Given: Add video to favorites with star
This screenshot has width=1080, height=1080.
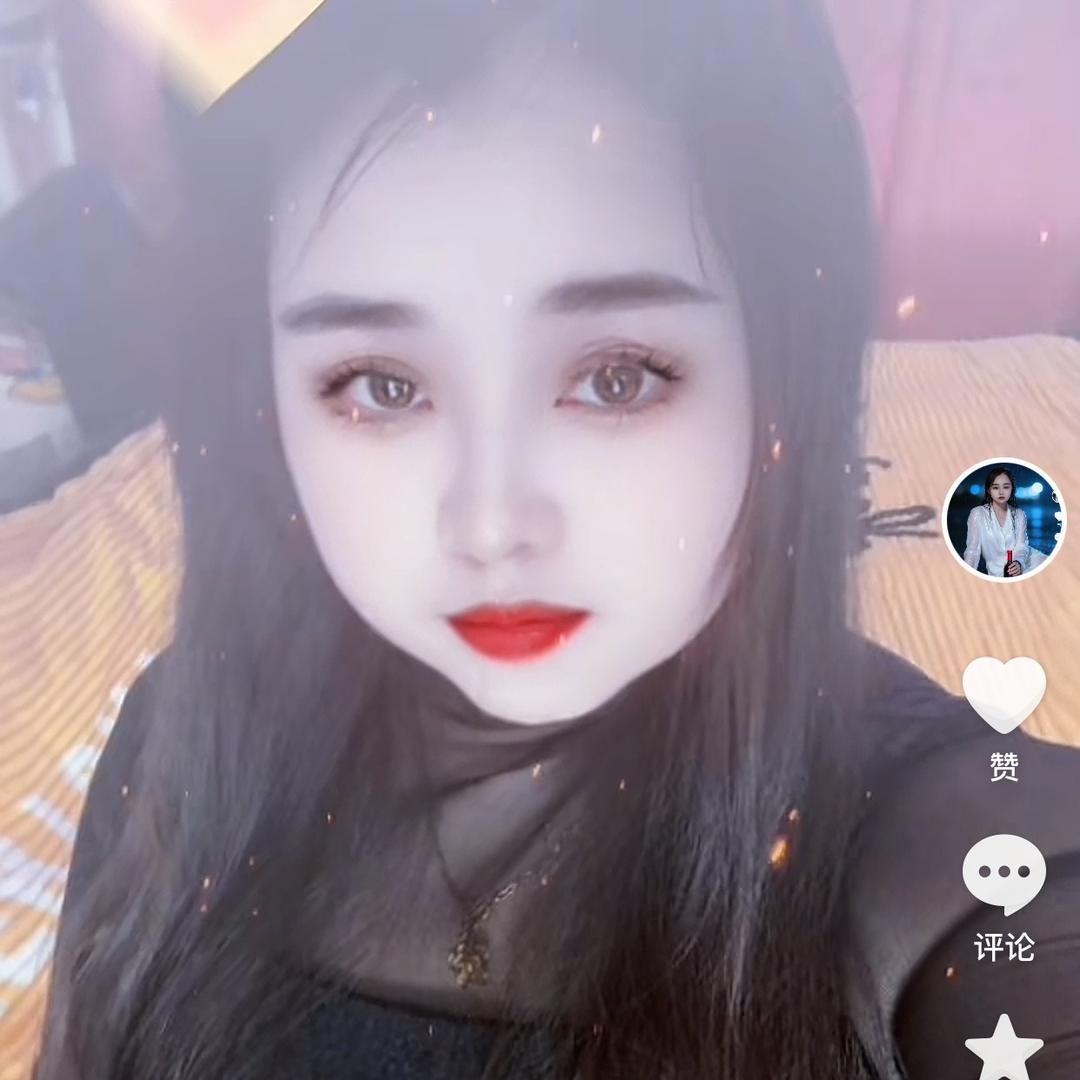Looking at the screenshot, I should (1004, 1050).
